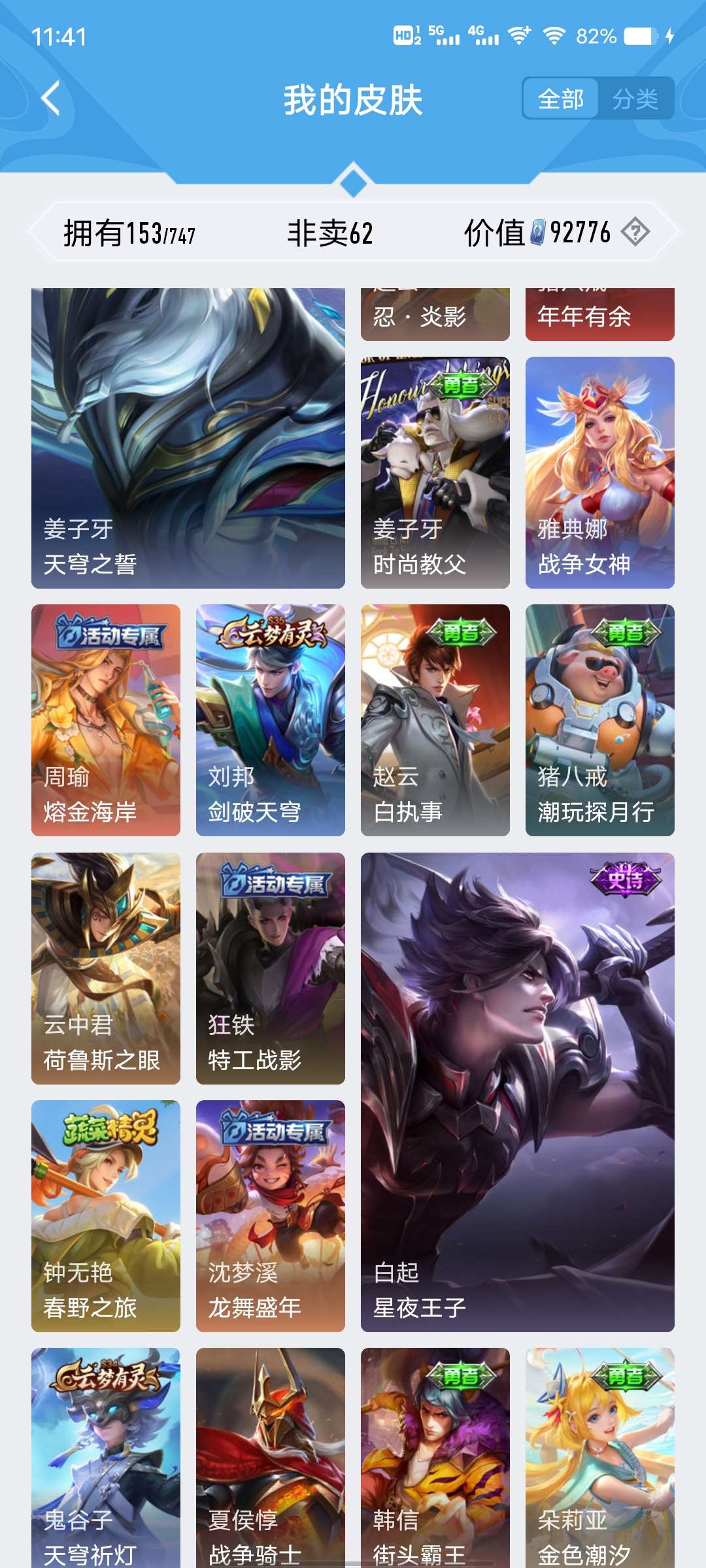The height and width of the screenshot is (1568, 706).
Task: View 韩信 街头霸王 skin
Action: 435,1457
